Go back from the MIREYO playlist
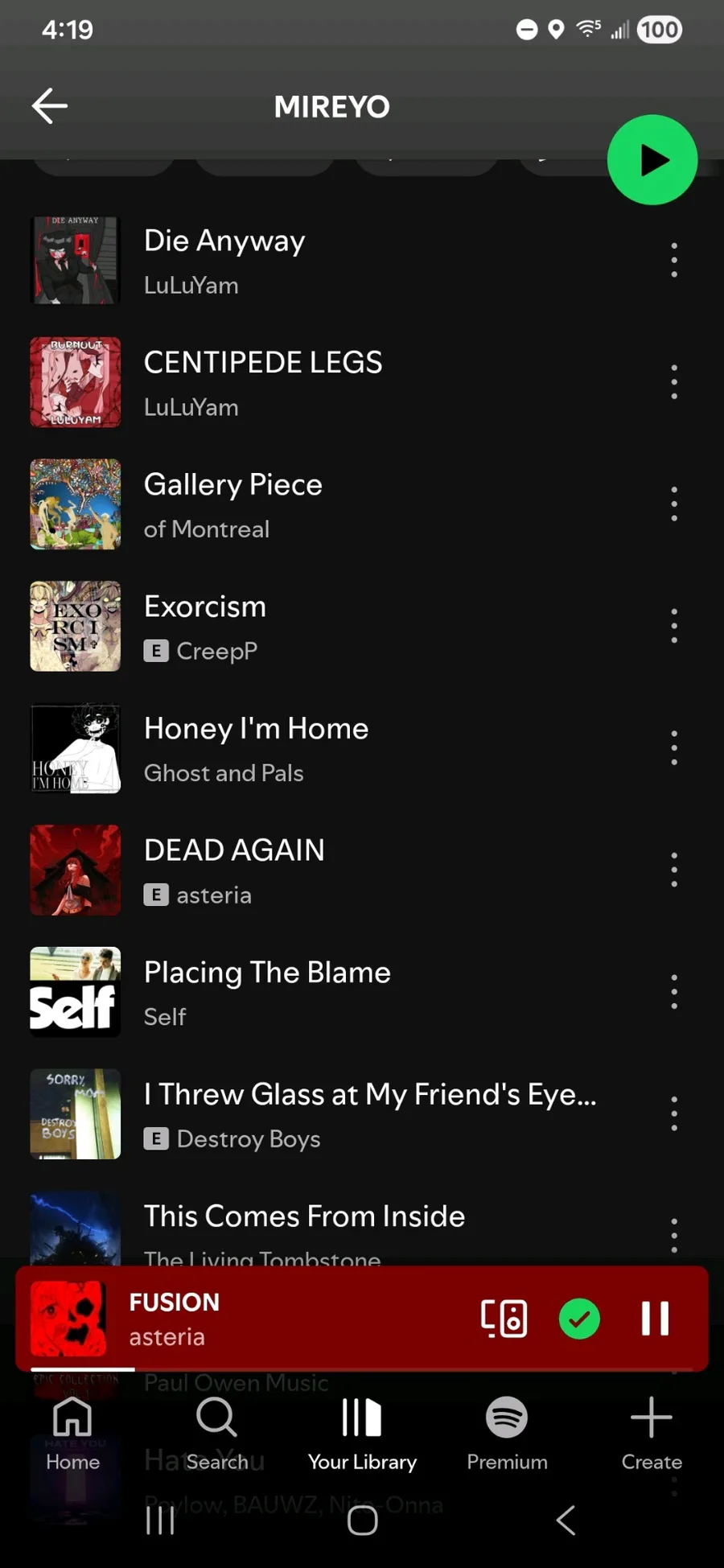Viewport: 724px width, 1568px height. (x=49, y=106)
